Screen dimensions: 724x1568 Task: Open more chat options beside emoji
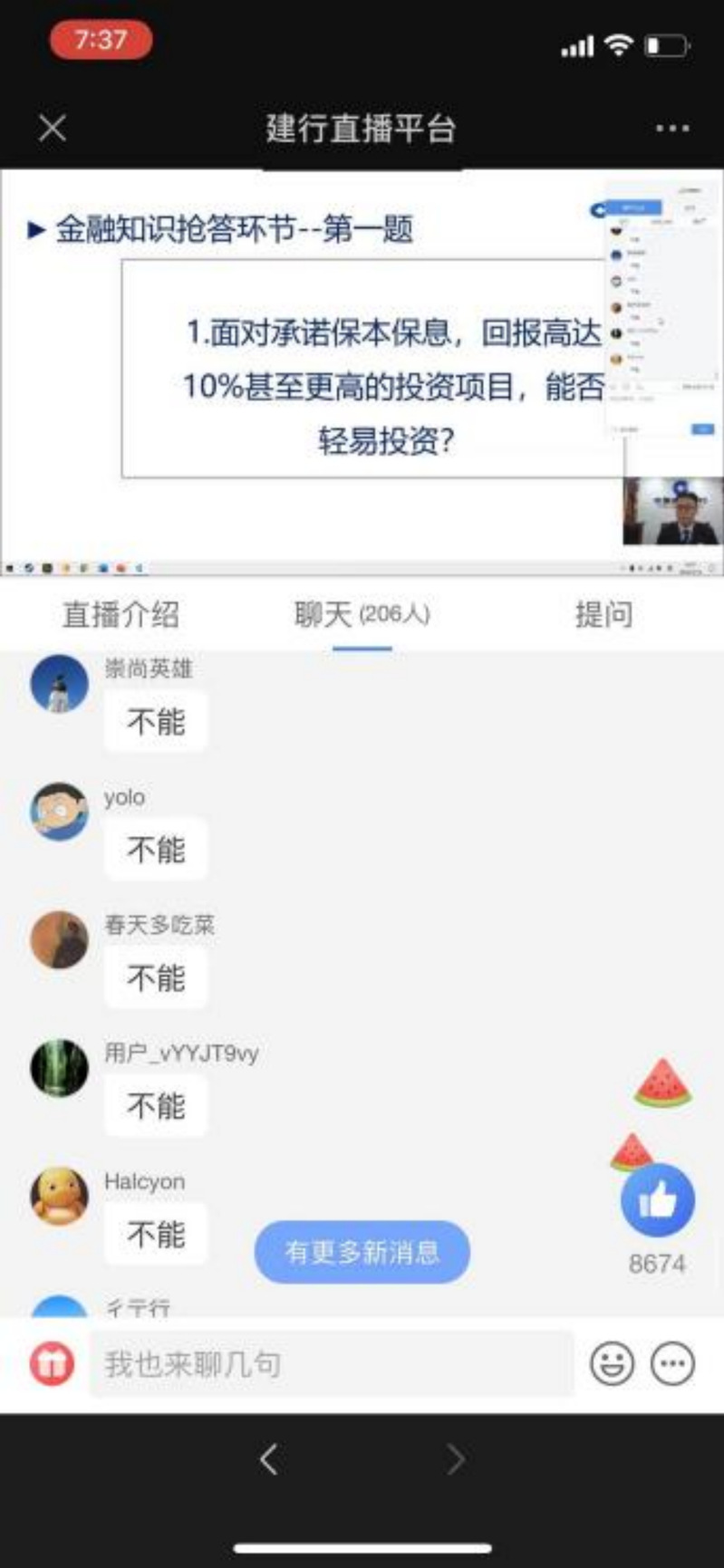[x=672, y=1363]
